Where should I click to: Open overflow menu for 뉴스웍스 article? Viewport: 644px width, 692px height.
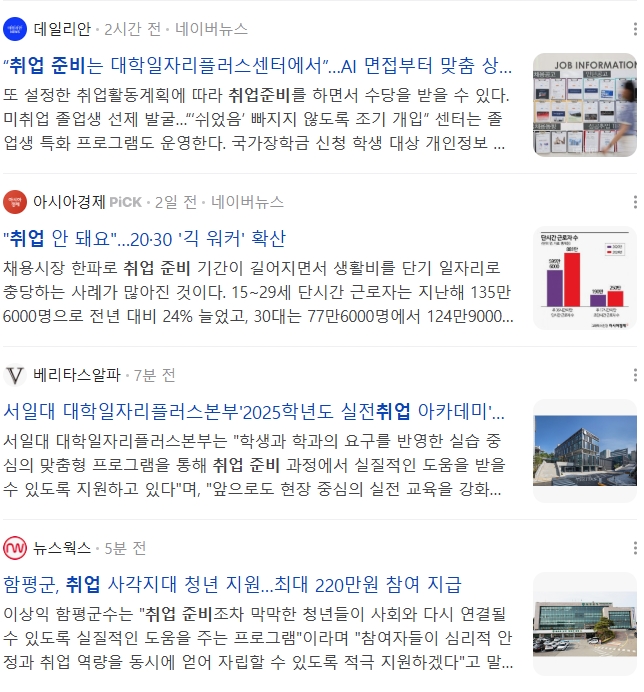click(634, 548)
